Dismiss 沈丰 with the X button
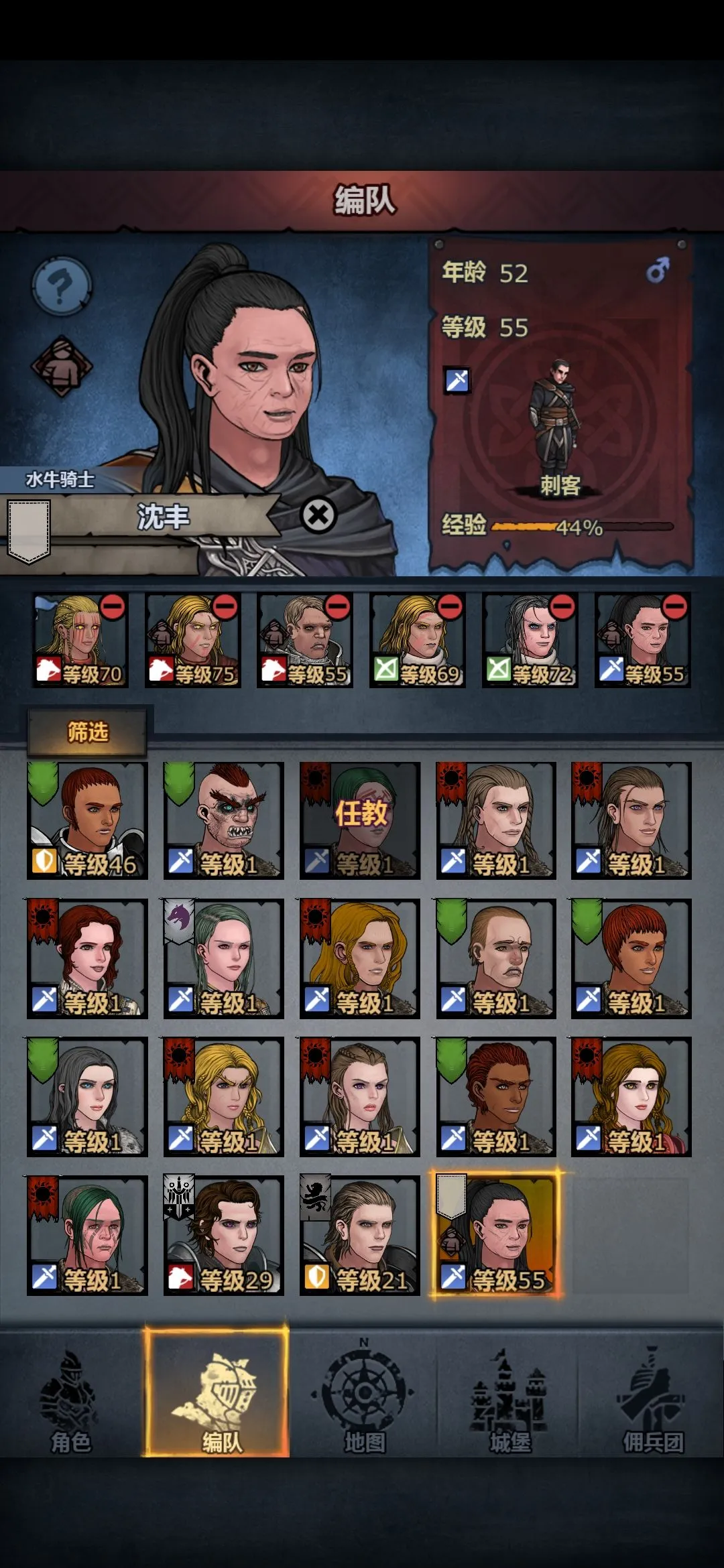724x1568 pixels. click(x=318, y=515)
